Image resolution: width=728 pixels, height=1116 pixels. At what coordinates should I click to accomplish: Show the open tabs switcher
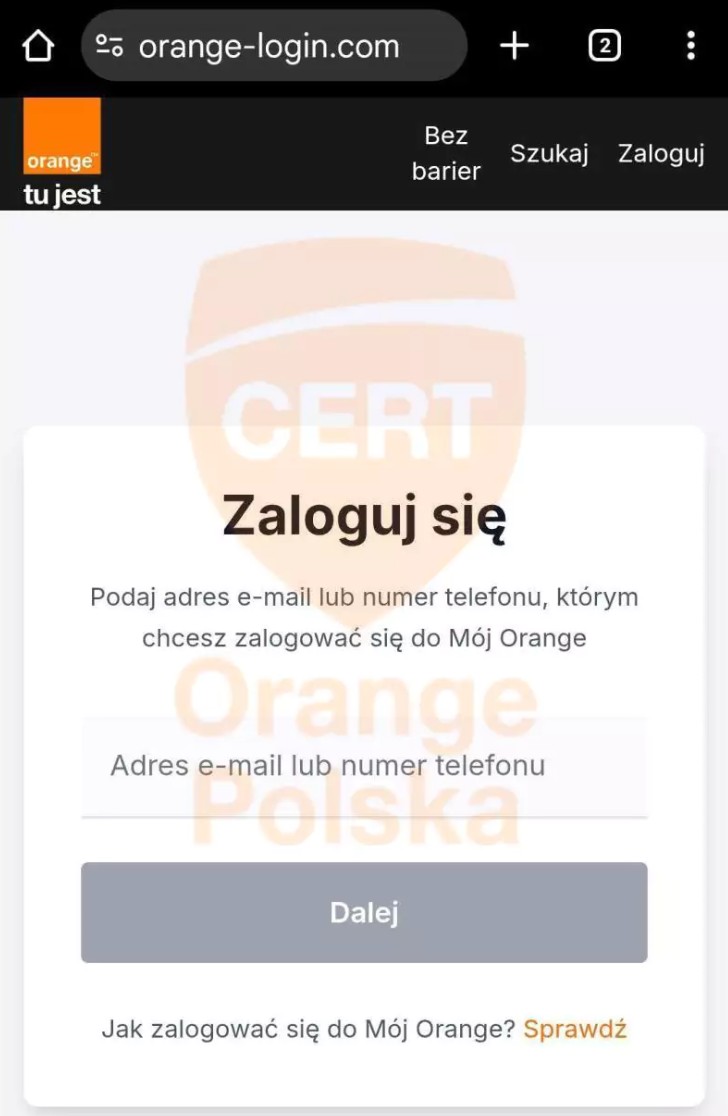click(604, 46)
